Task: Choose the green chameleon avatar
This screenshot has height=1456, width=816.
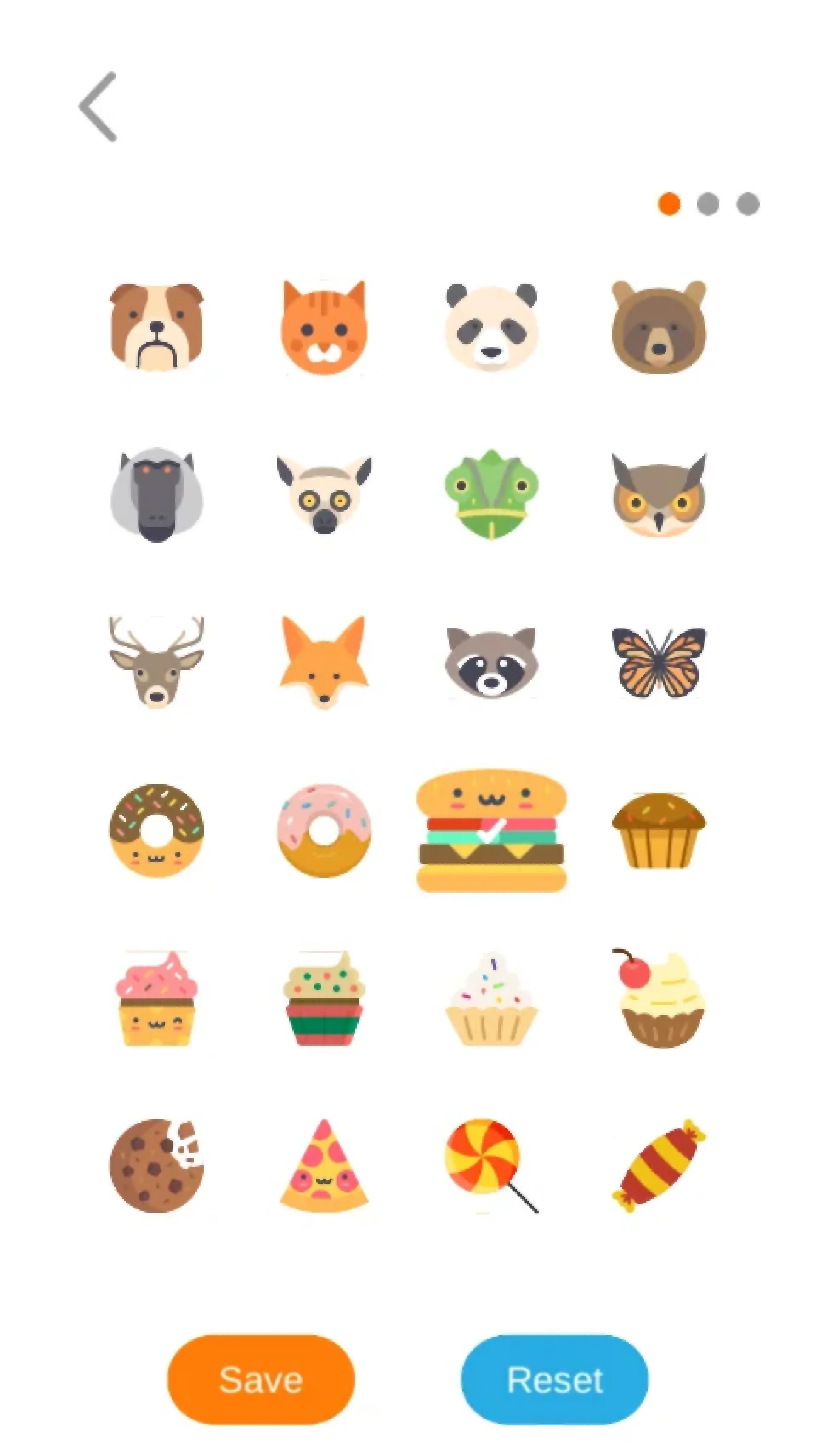Action: [491, 495]
